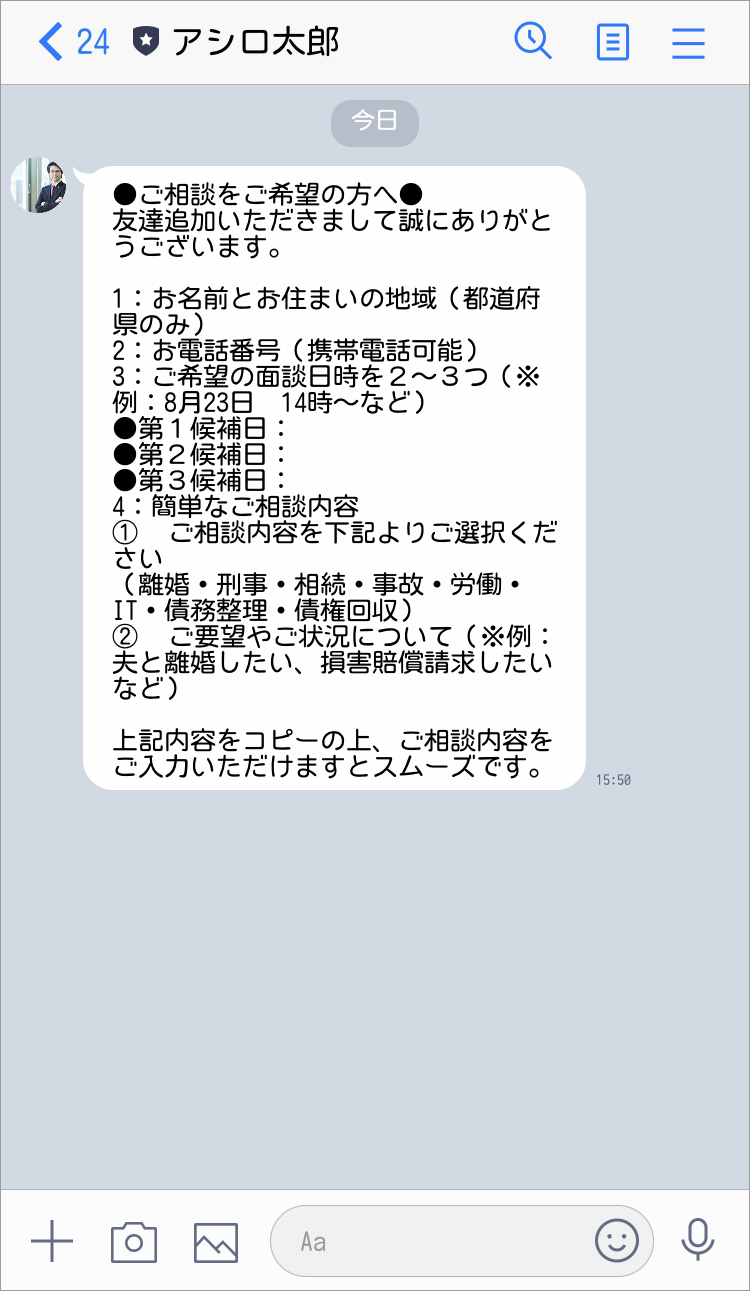
Task: Open the notes icon in header
Action: point(612,43)
